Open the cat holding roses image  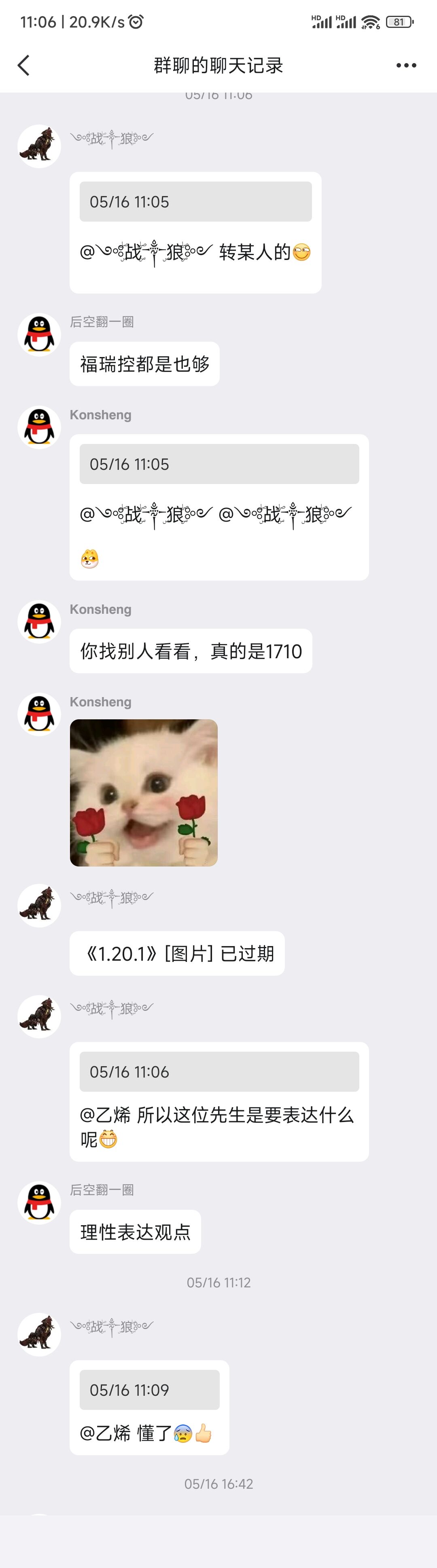coord(144,792)
